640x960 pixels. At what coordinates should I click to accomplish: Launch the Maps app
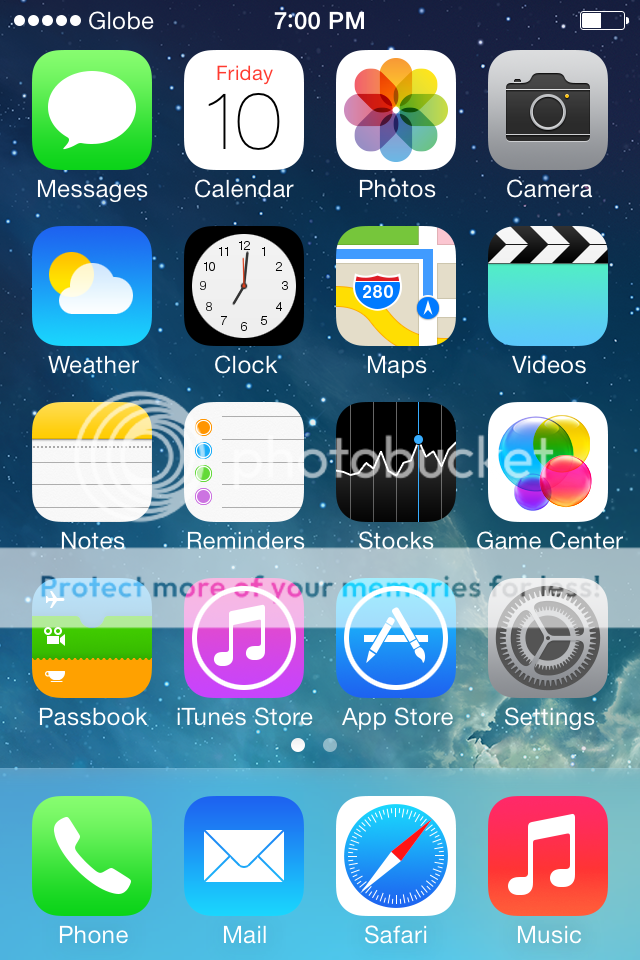tap(396, 286)
